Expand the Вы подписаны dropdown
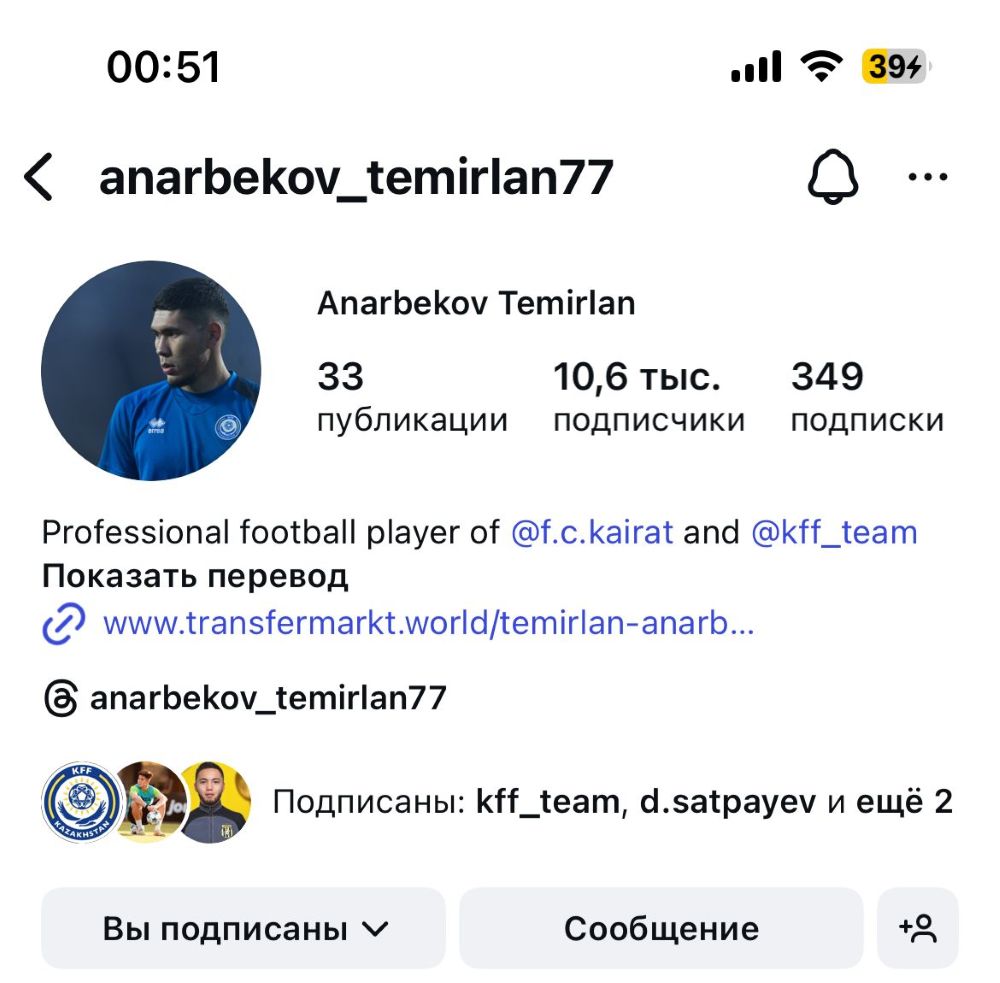The height and width of the screenshot is (983, 1000). (243, 928)
